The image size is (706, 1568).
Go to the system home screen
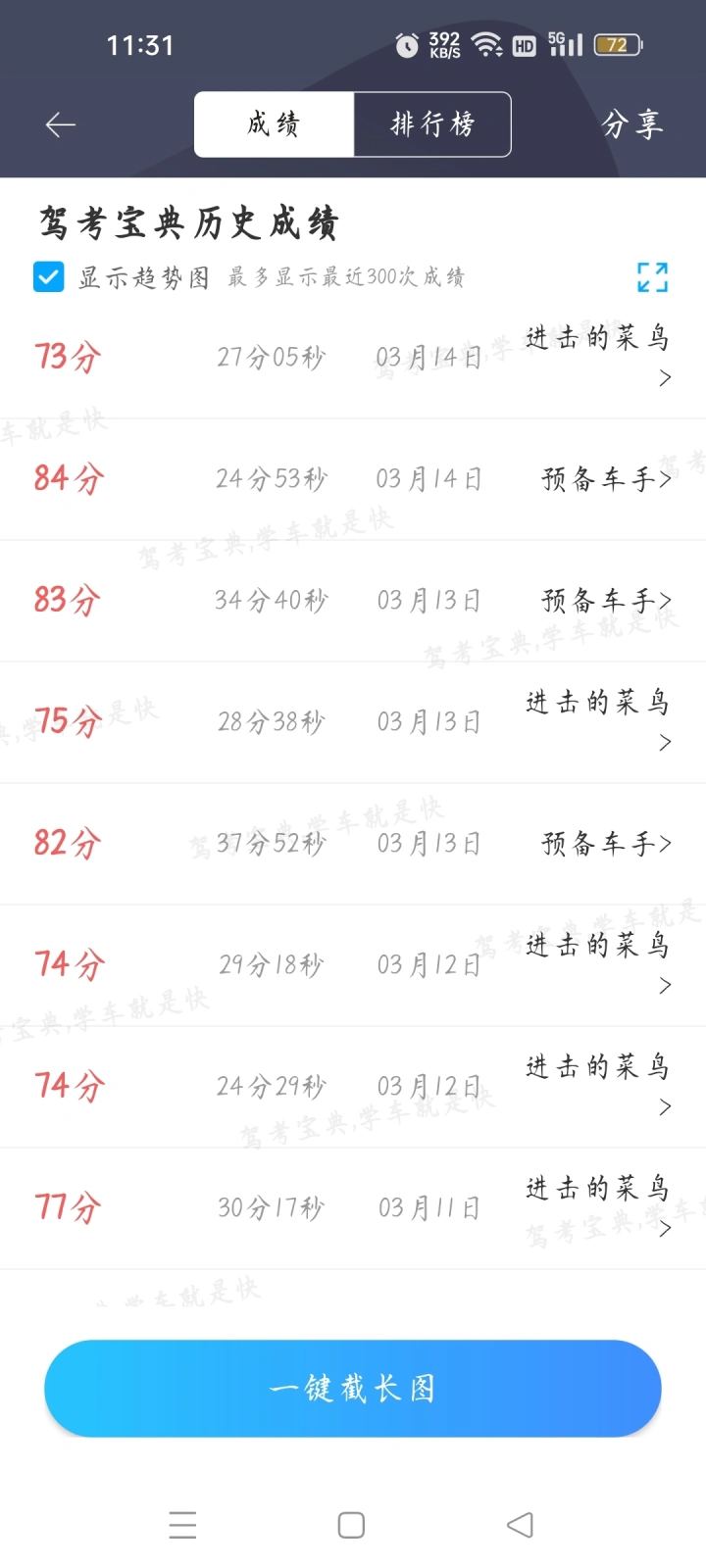[x=351, y=1525]
